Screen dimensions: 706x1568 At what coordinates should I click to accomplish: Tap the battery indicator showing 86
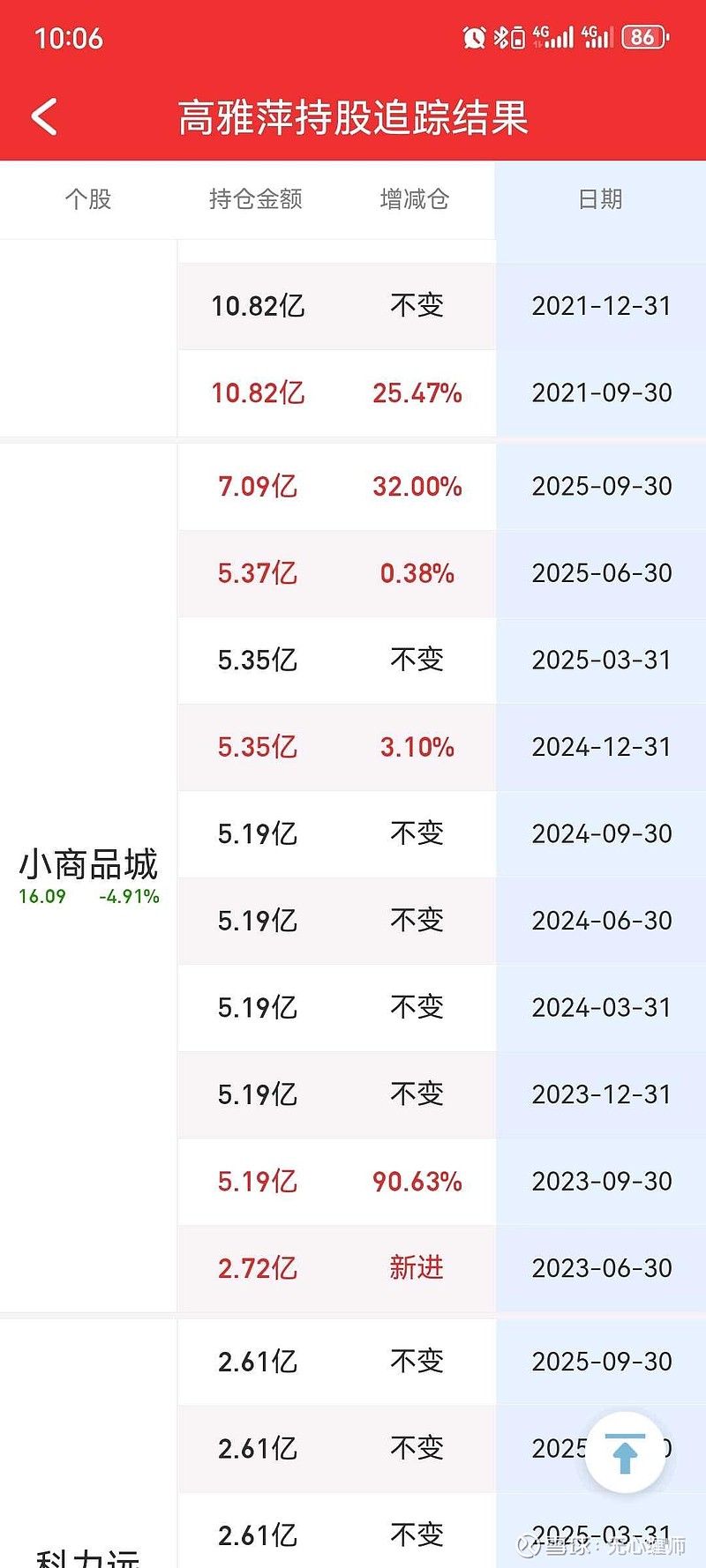[643, 38]
